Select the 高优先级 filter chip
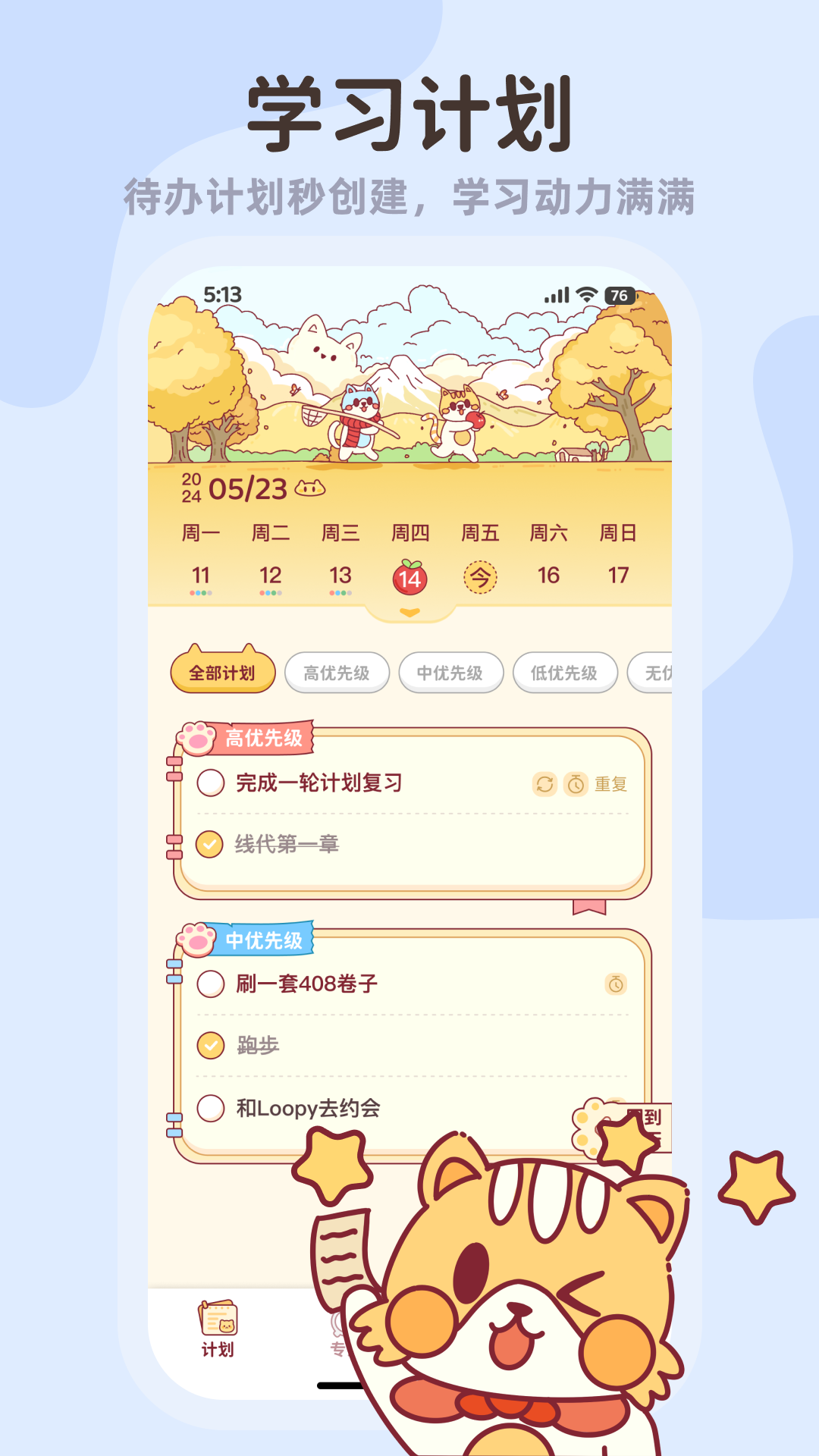 (337, 673)
